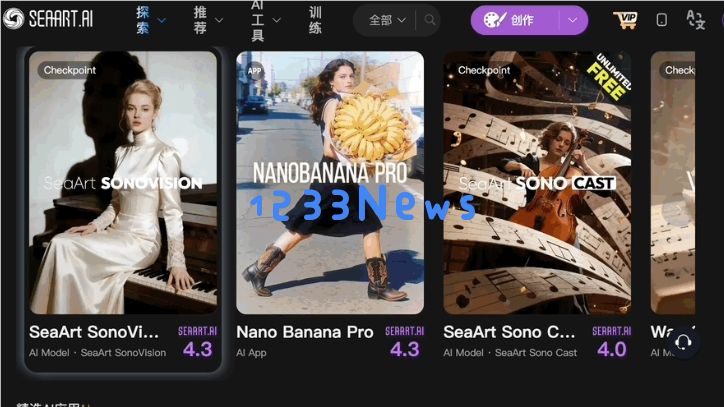Expand the arrow beside 创作
This screenshot has height=407, width=724.
click(572, 20)
